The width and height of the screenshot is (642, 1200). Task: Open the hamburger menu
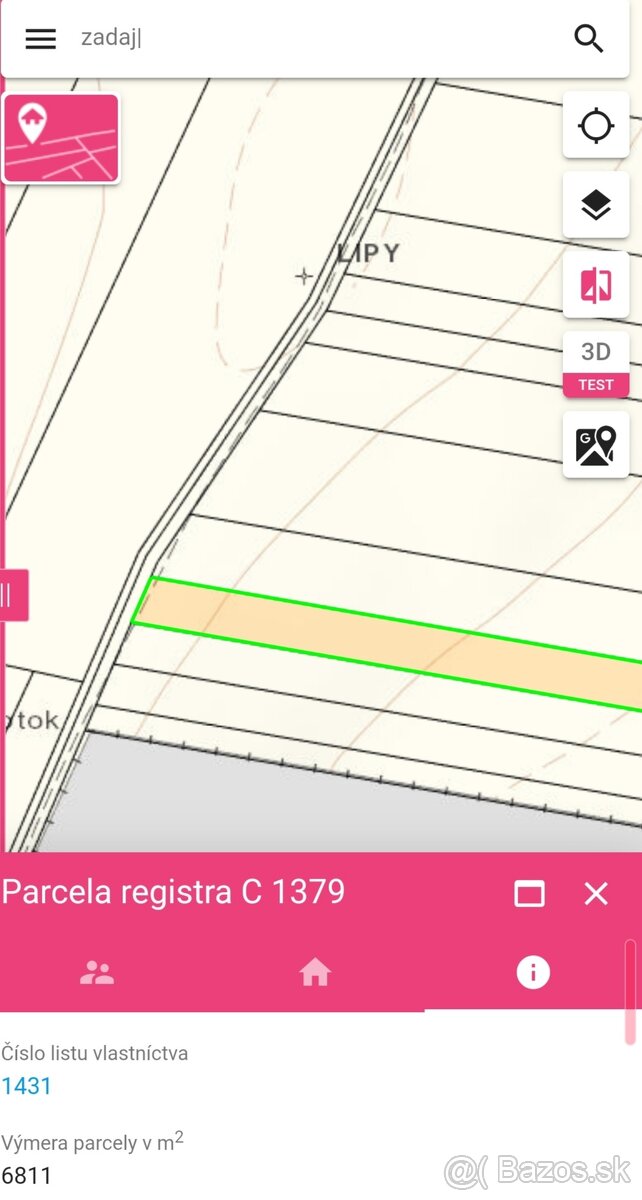[40, 39]
